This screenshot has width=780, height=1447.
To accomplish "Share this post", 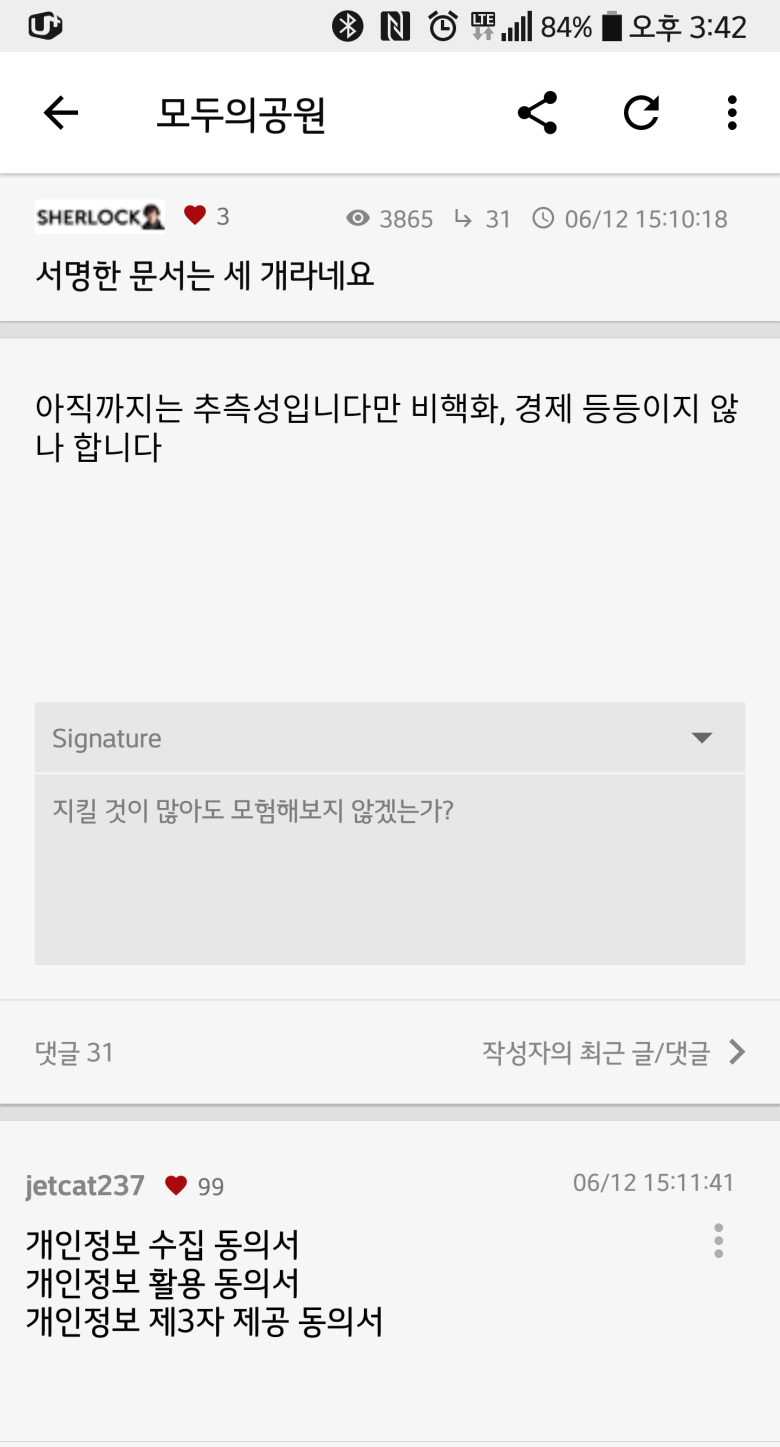I will 537,113.
